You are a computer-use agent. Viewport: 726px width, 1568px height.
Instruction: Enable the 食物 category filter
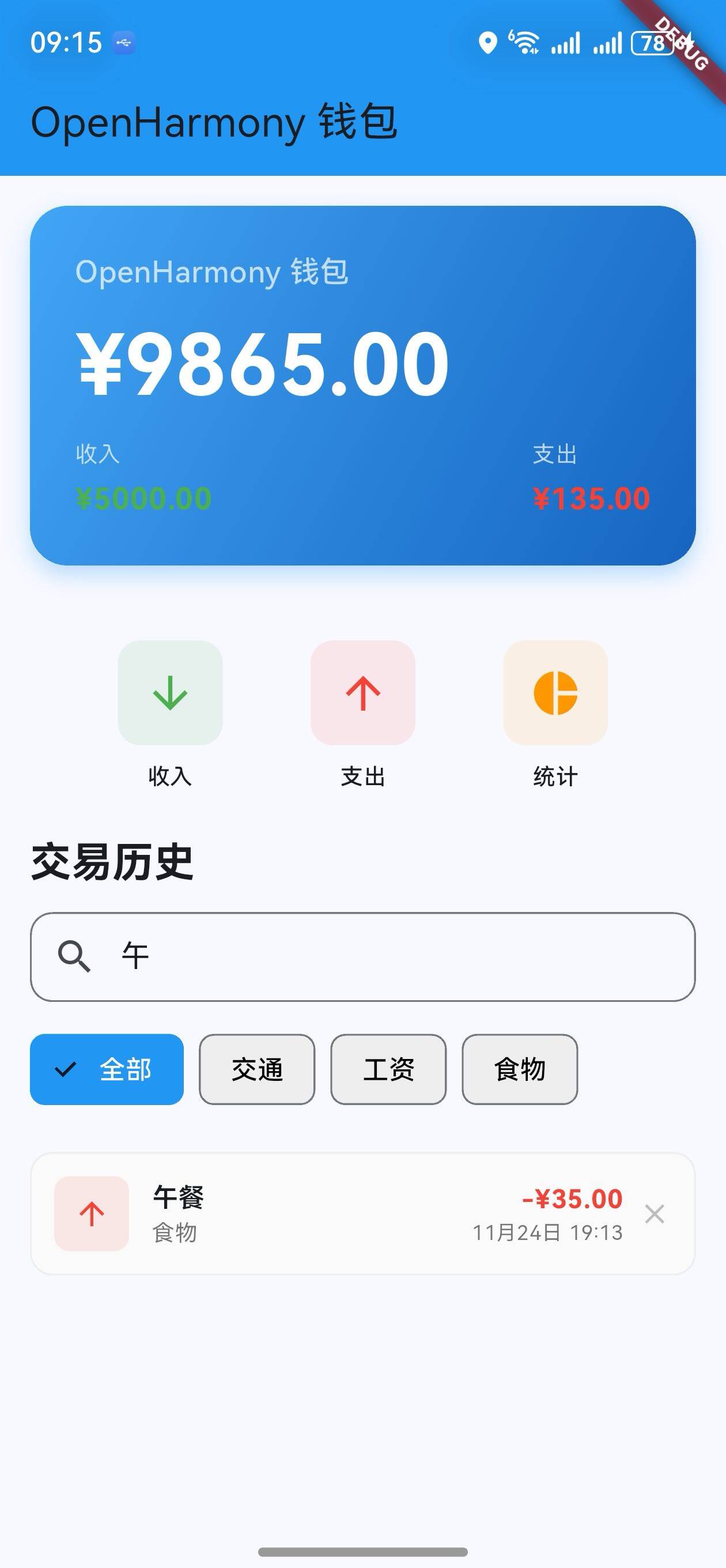520,1069
